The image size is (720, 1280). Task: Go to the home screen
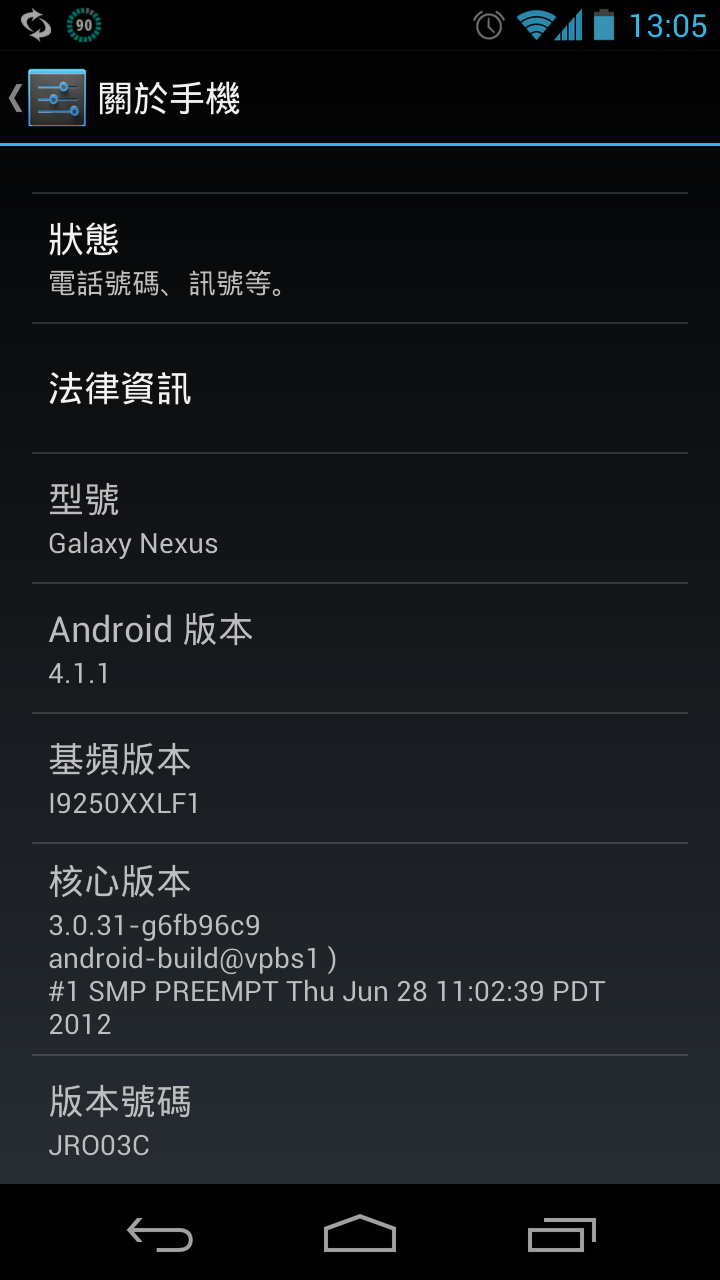pyautogui.click(x=360, y=1234)
